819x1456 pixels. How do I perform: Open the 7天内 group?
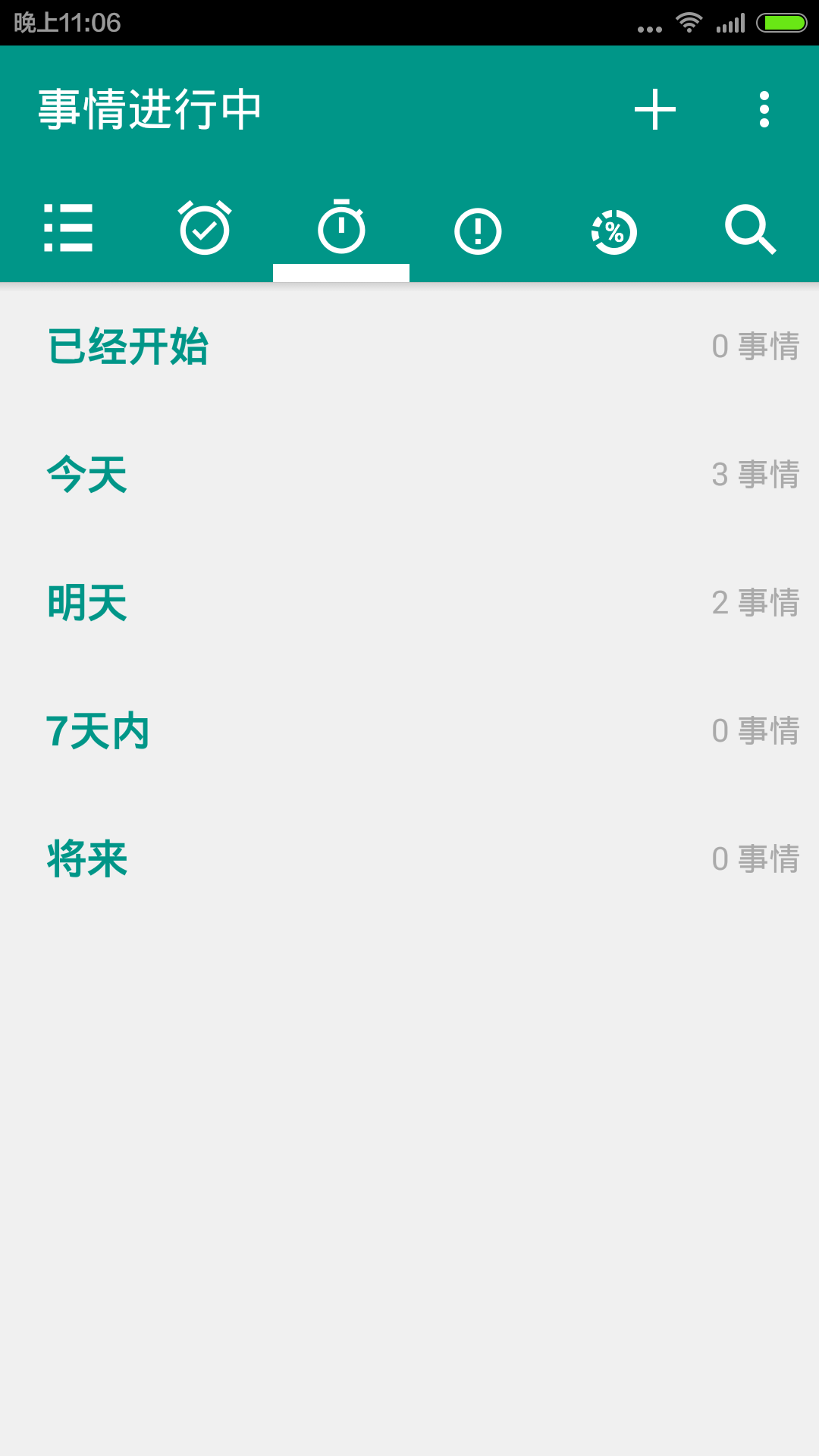[x=409, y=731]
